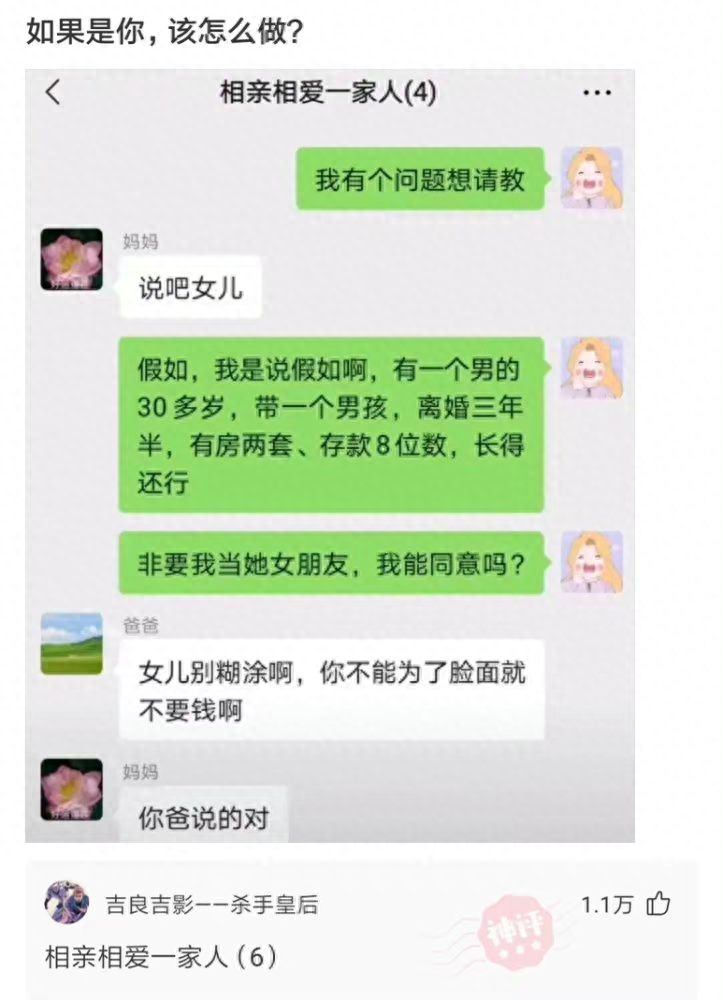Open commenter 吉良吉影——杀手皇后's avatar
Viewport: 723px width, 1000px height.
67,903
